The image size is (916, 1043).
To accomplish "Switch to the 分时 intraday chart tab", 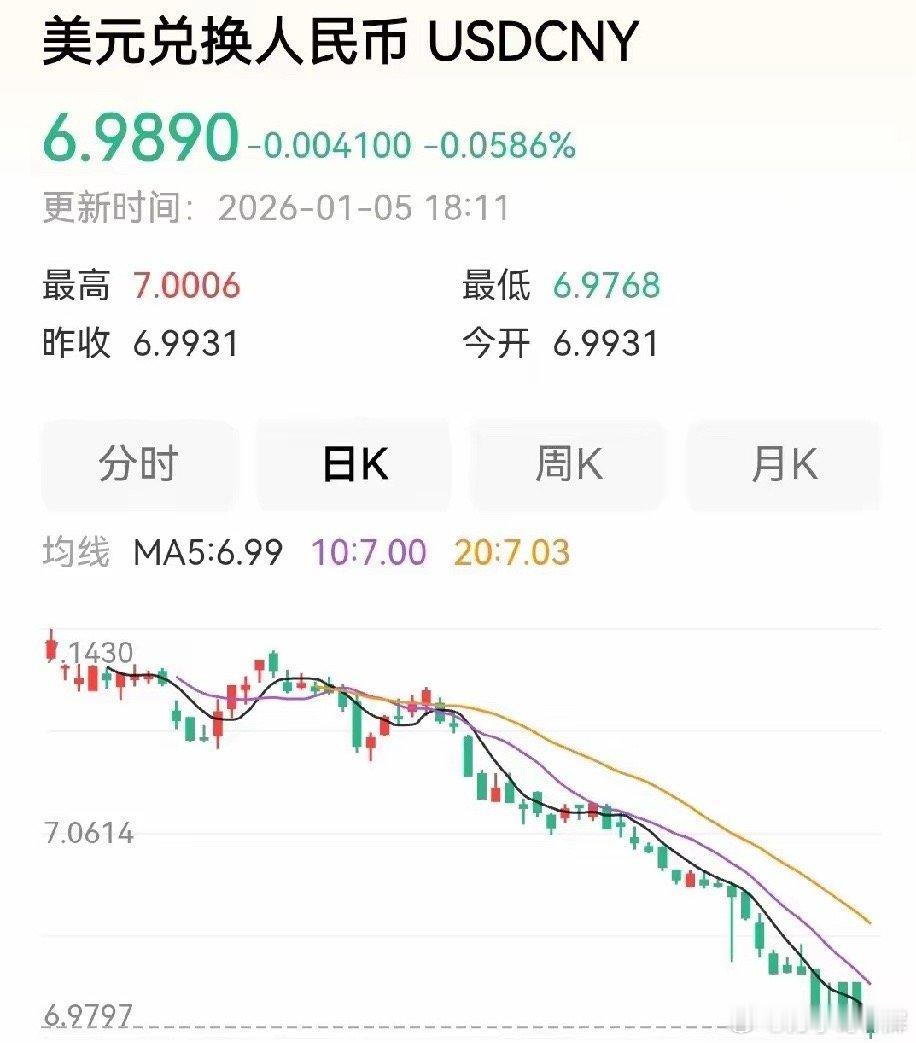I will coord(138,463).
